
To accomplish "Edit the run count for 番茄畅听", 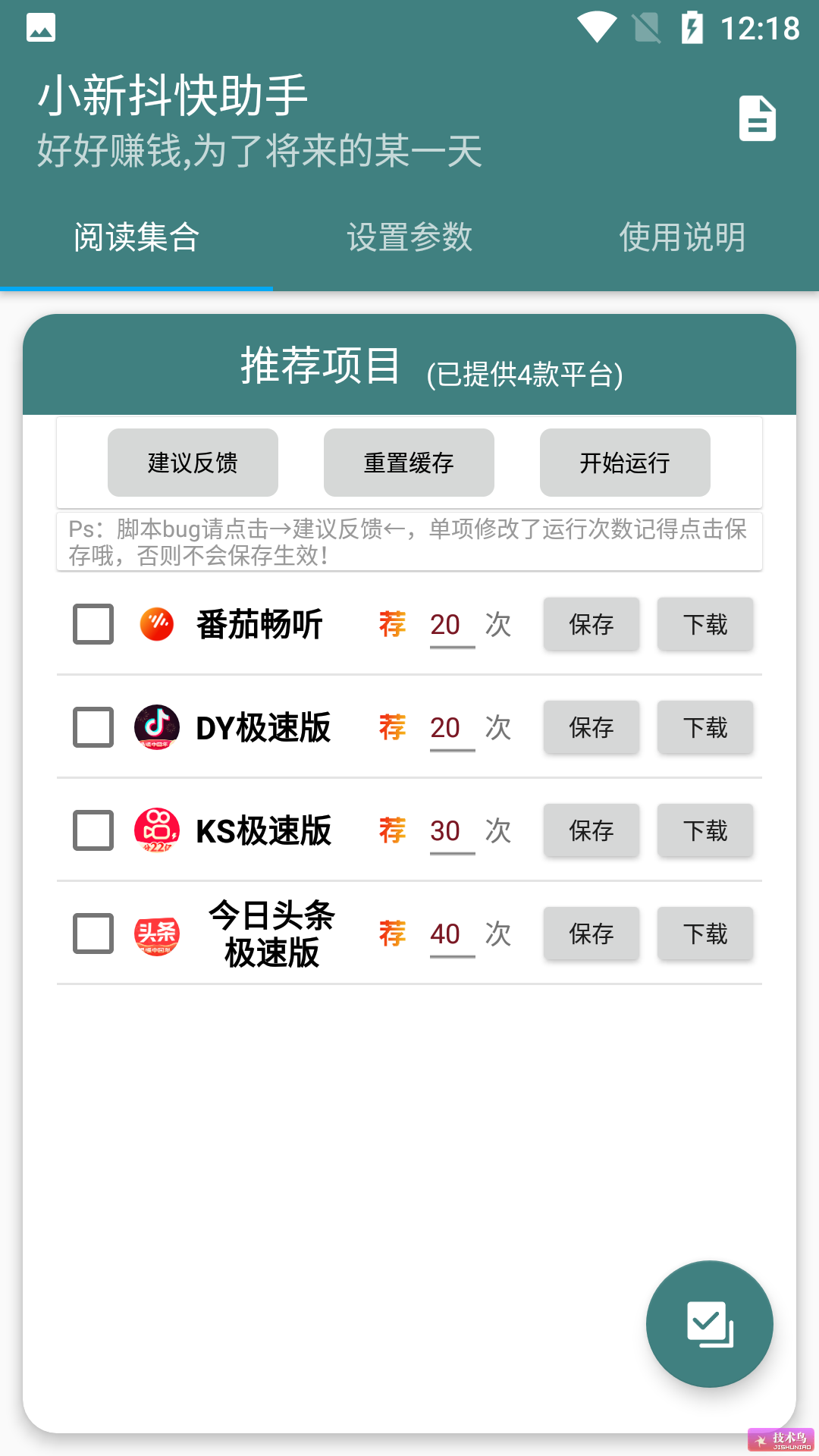I will [x=452, y=626].
